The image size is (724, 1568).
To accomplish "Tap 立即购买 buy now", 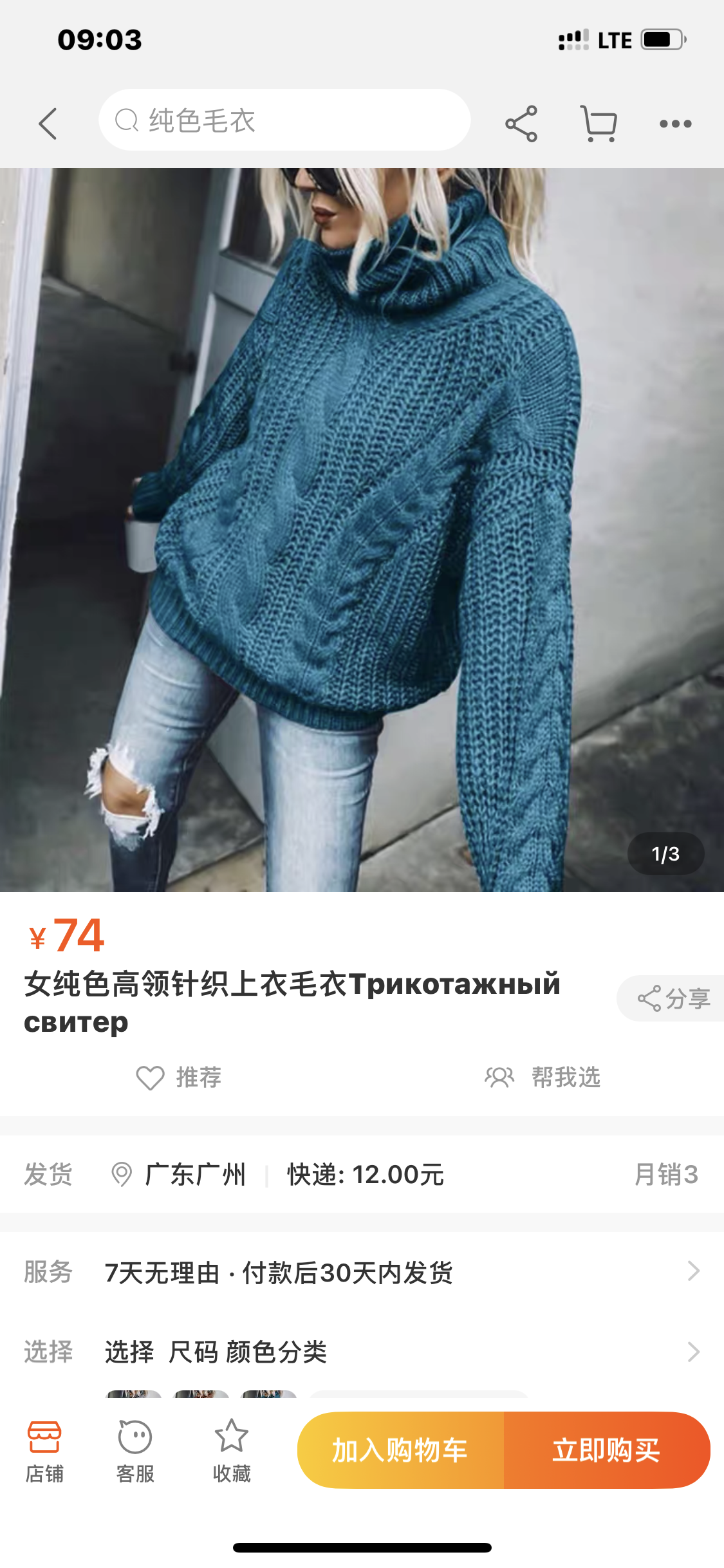I will coord(606,1450).
